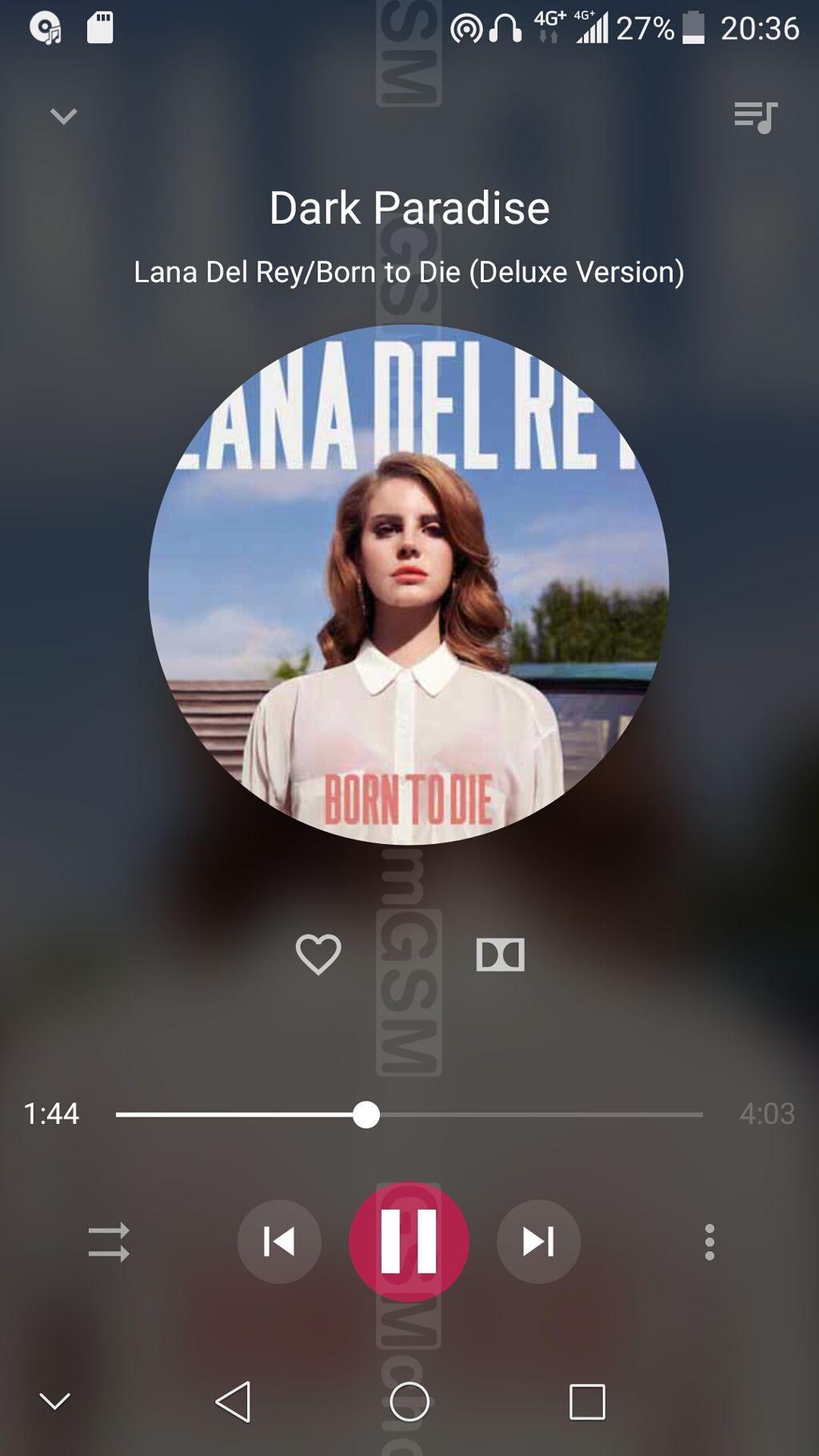Image resolution: width=819 pixels, height=1456 pixels.
Task: Go to the home screen
Action: point(409,1402)
